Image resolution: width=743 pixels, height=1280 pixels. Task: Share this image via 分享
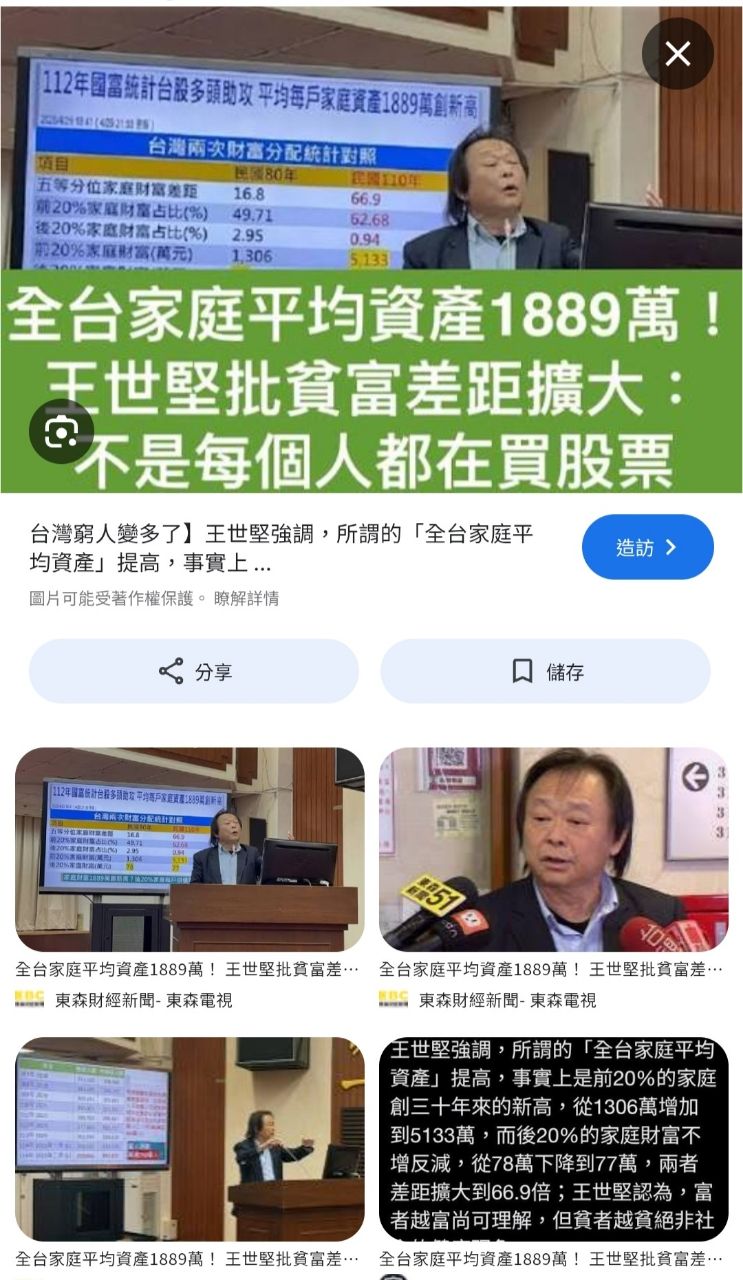pos(194,671)
